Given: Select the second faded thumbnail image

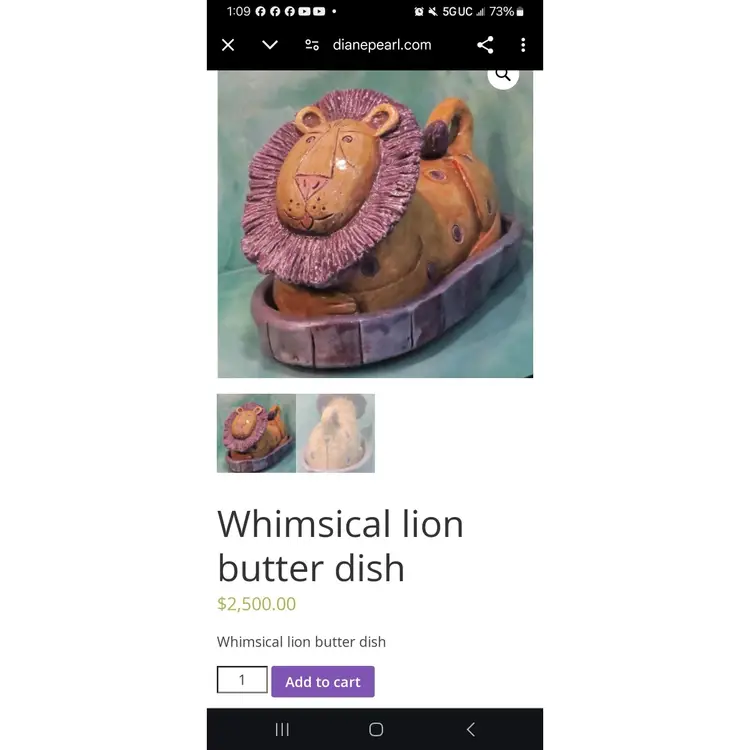Looking at the screenshot, I should 336,433.
